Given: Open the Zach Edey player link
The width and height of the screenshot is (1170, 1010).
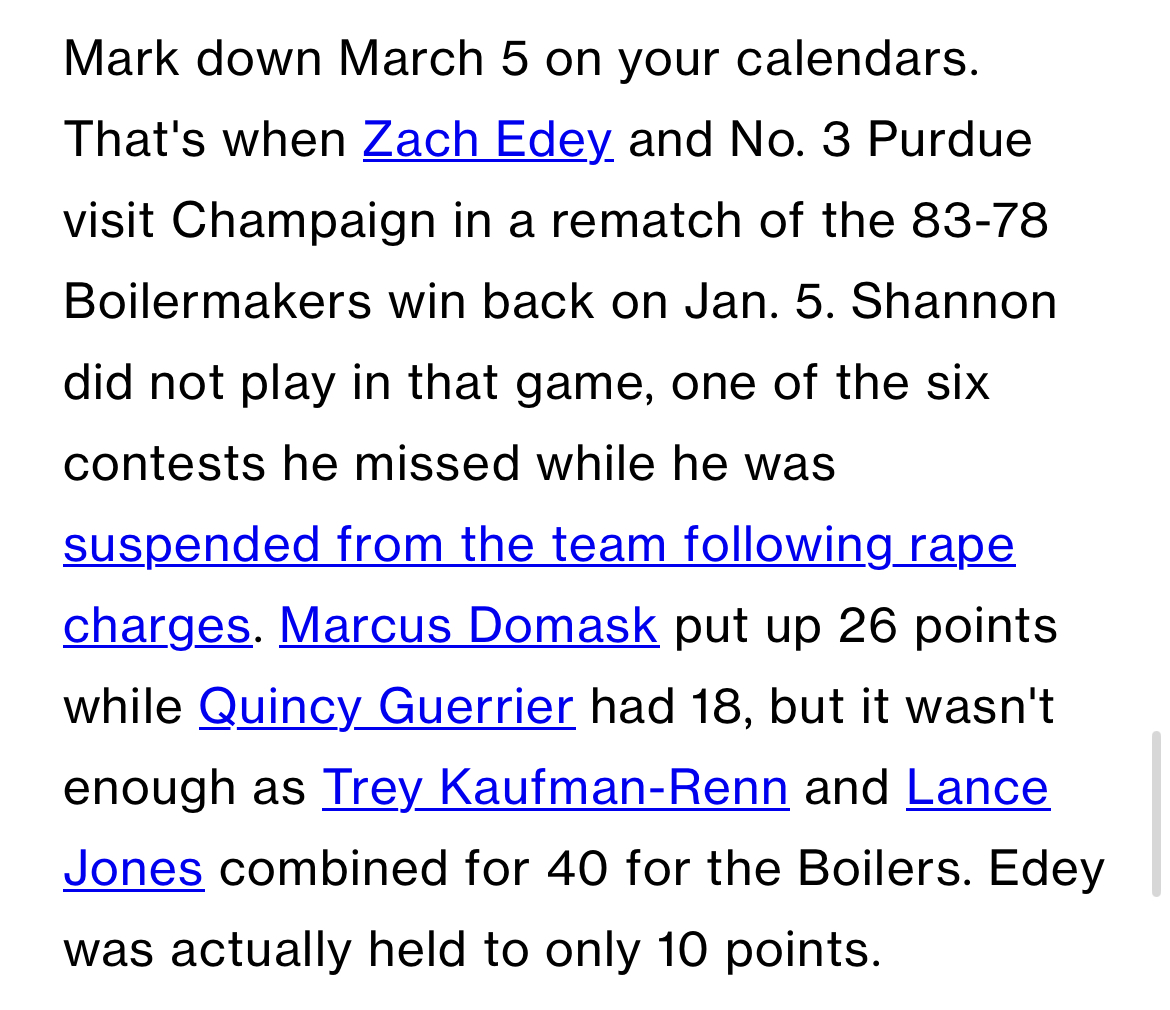Looking at the screenshot, I should [x=487, y=139].
